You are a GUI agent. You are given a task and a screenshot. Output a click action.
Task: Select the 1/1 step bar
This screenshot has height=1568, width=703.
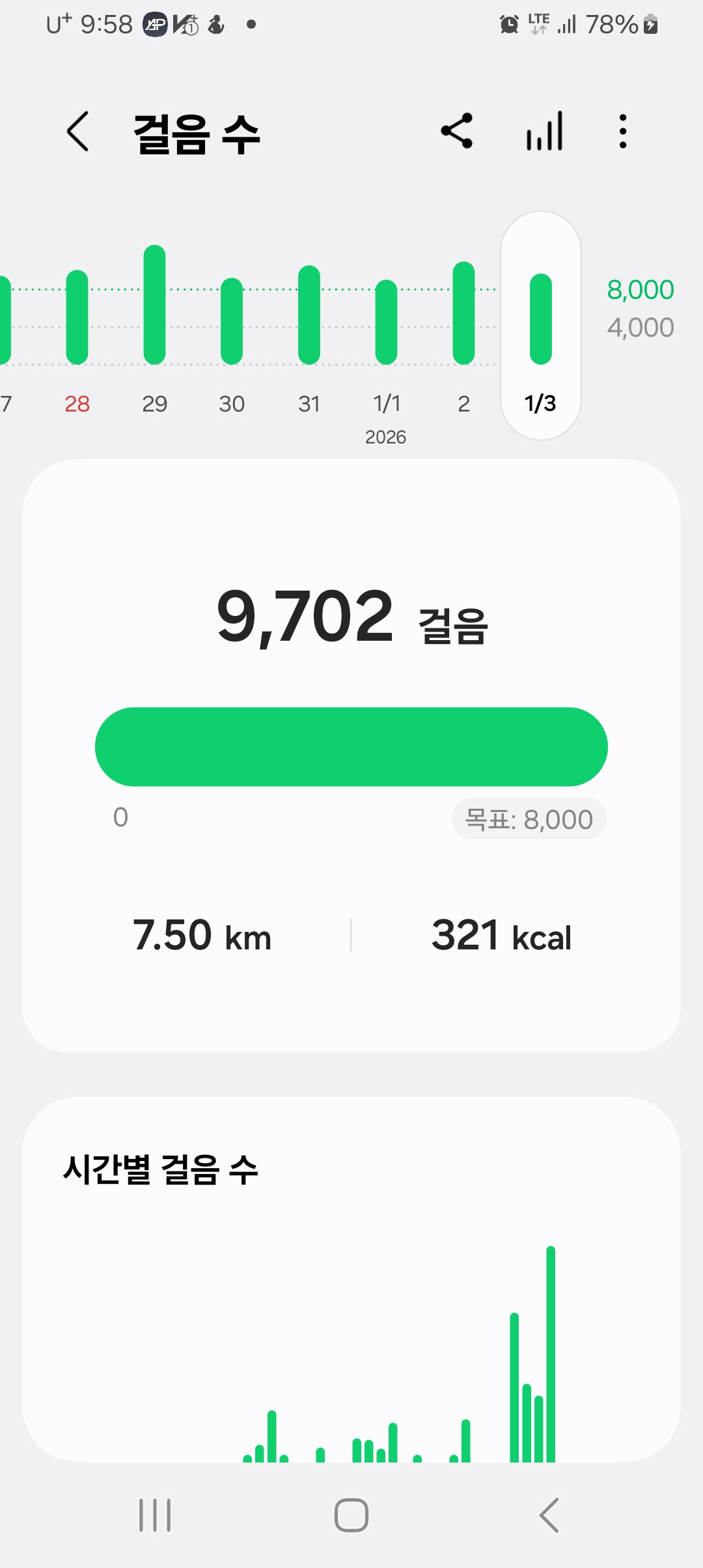coord(387,322)
